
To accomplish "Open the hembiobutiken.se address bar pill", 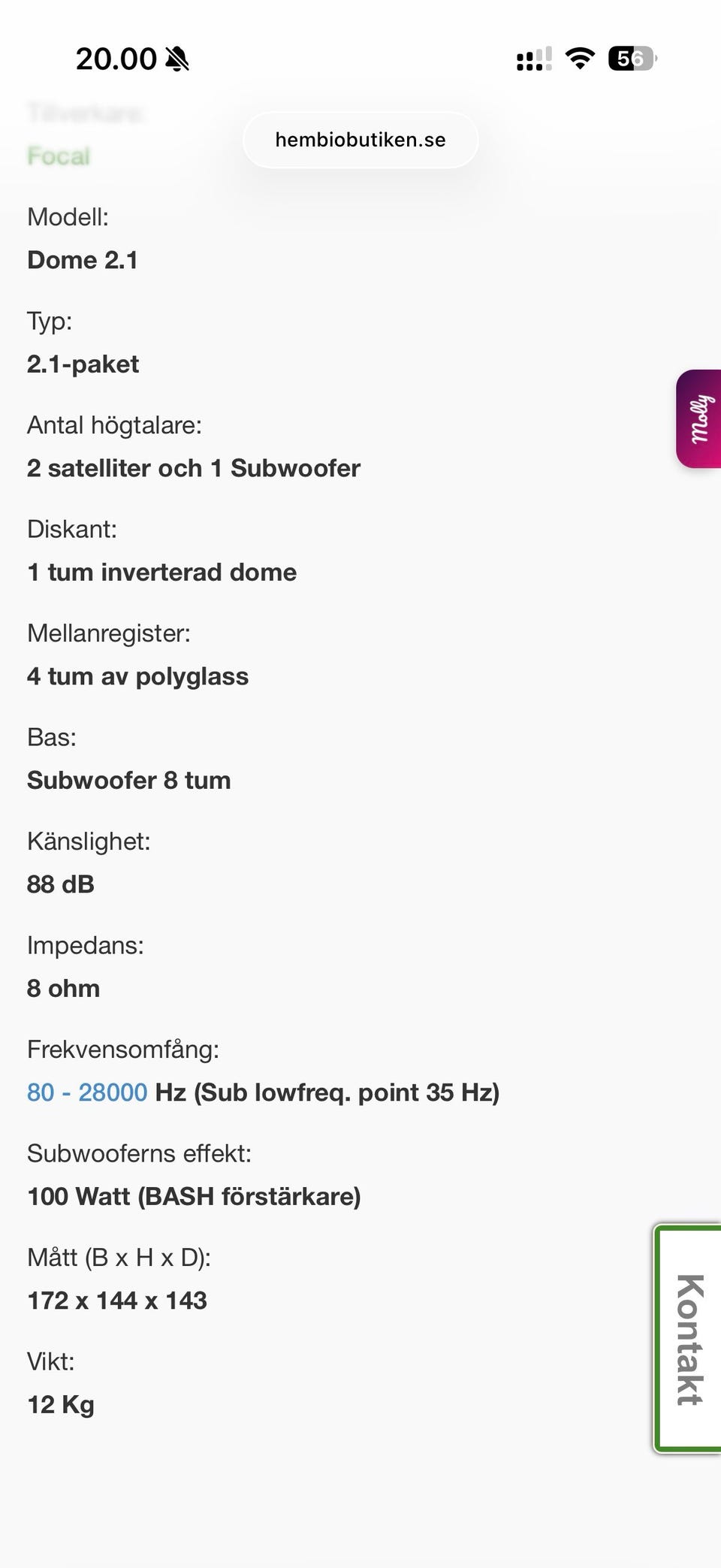I will (x=360, y=140).
